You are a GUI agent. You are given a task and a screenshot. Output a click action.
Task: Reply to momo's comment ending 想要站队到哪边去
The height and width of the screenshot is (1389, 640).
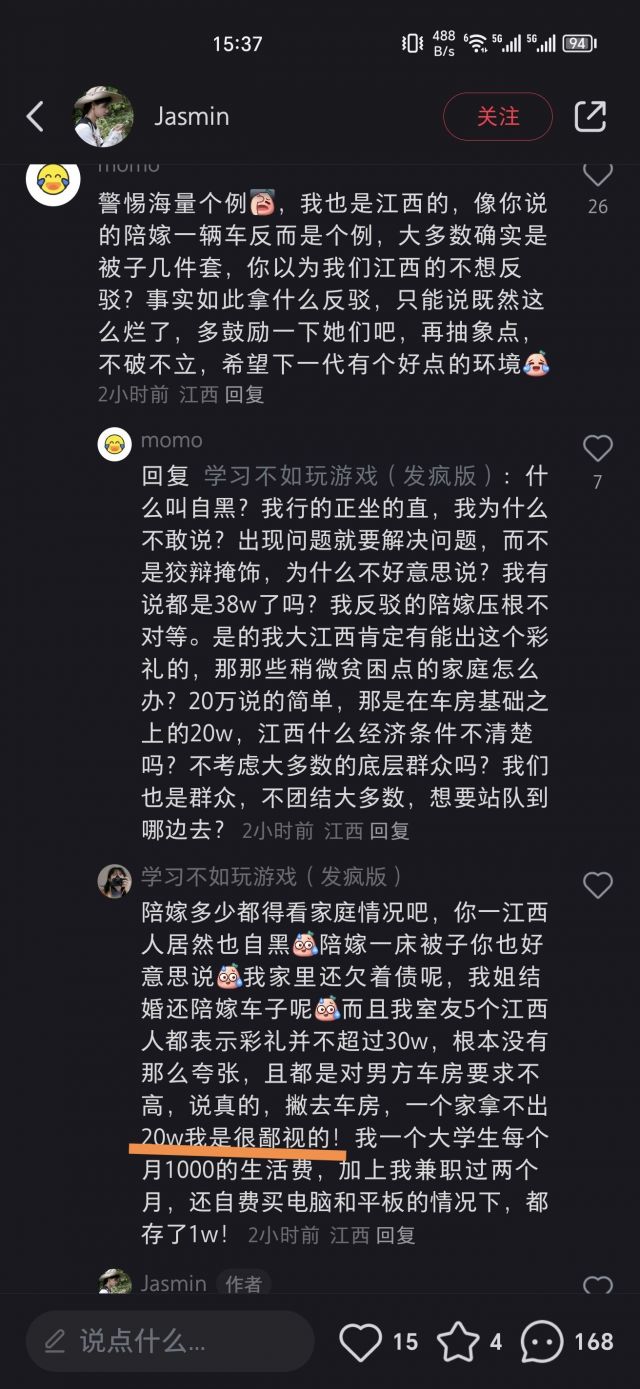pos(389,830)
